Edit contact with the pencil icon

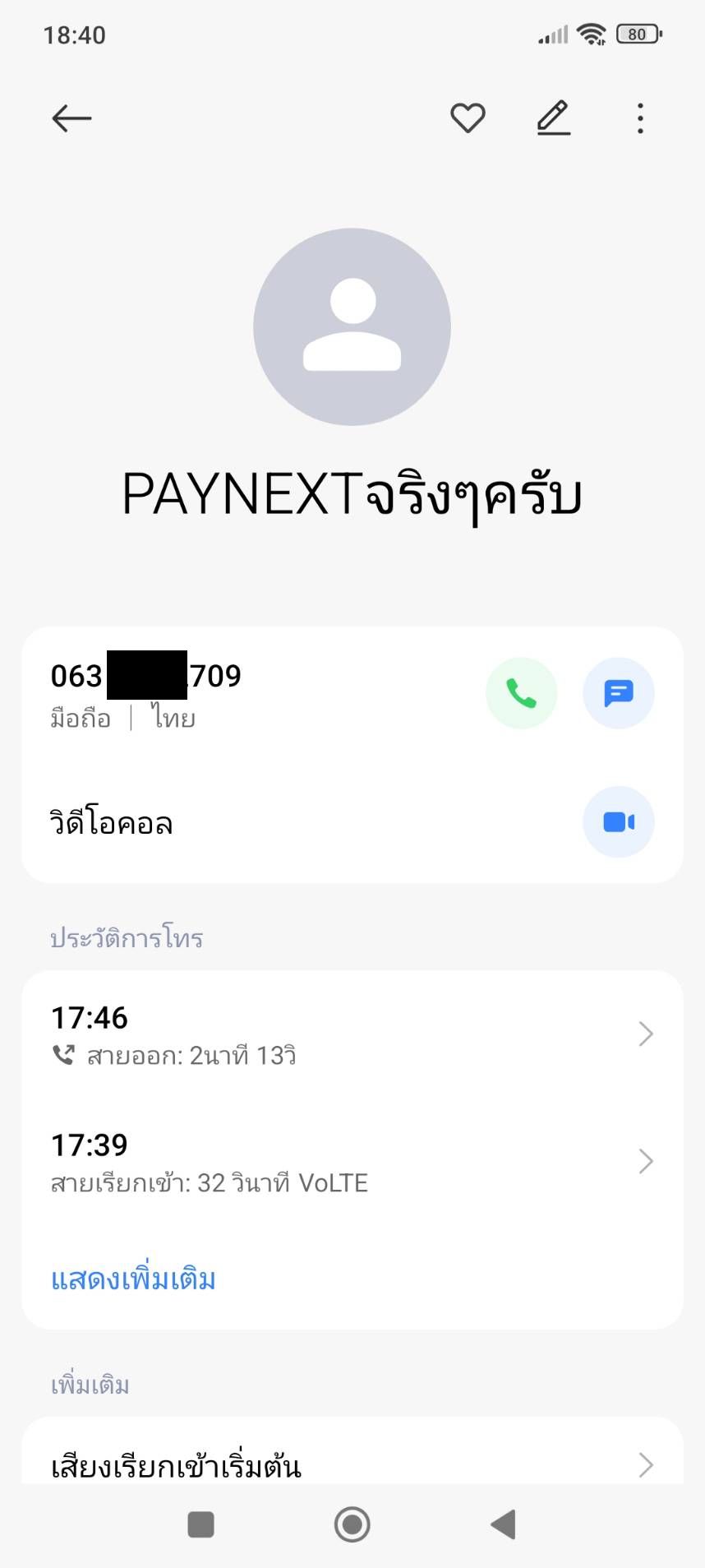coord(554,118)
